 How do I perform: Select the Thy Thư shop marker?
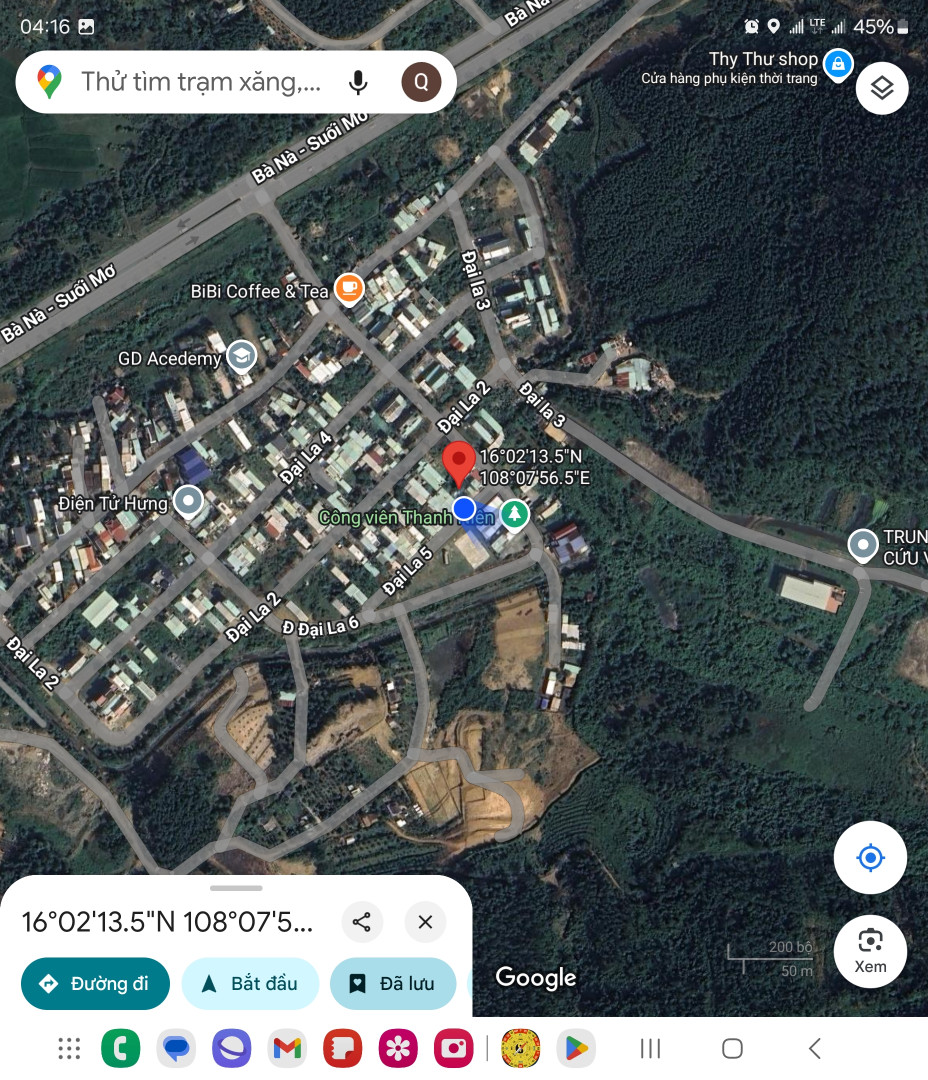pos(838,64)
